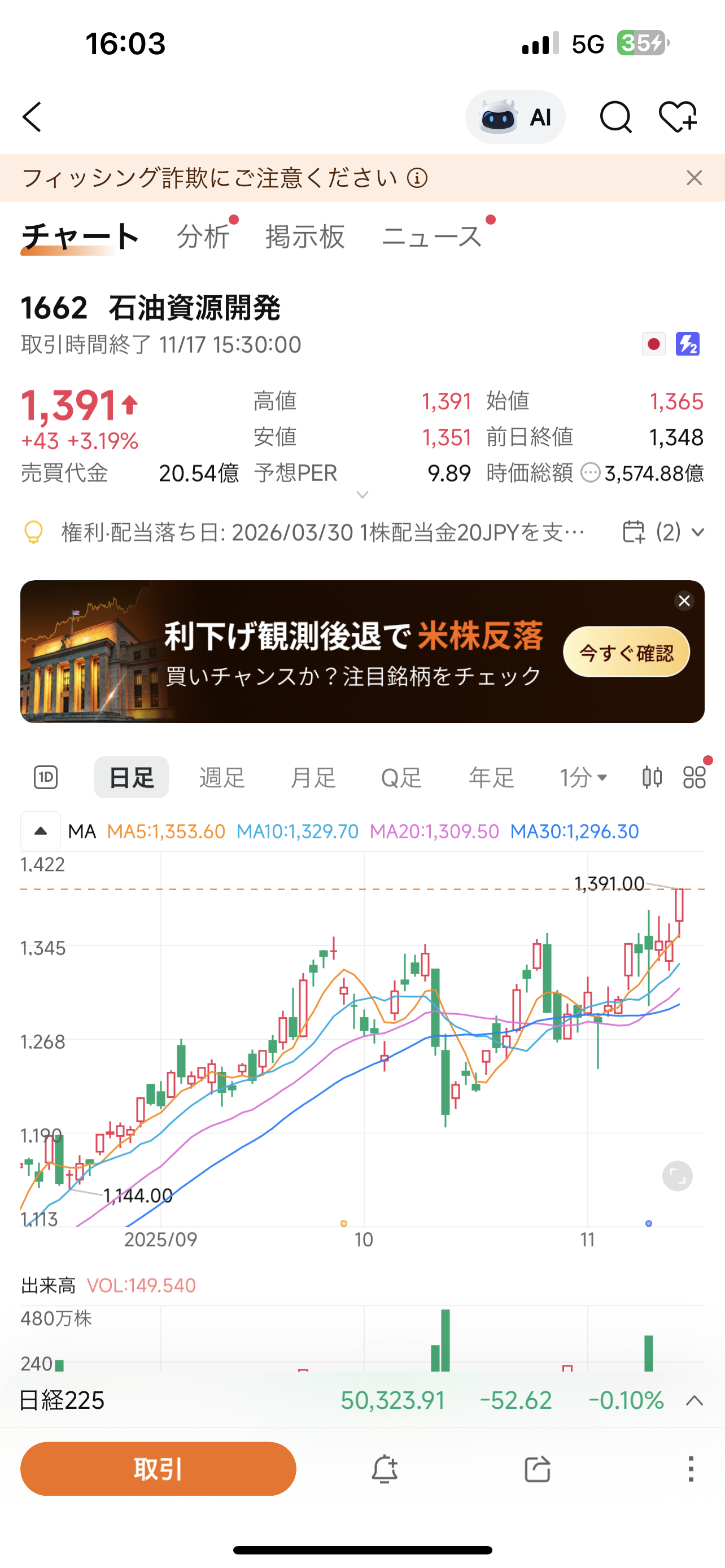The image size is (725, 1568).
Task: Select the 月足 monthly chart
Action: click(313, 777)
